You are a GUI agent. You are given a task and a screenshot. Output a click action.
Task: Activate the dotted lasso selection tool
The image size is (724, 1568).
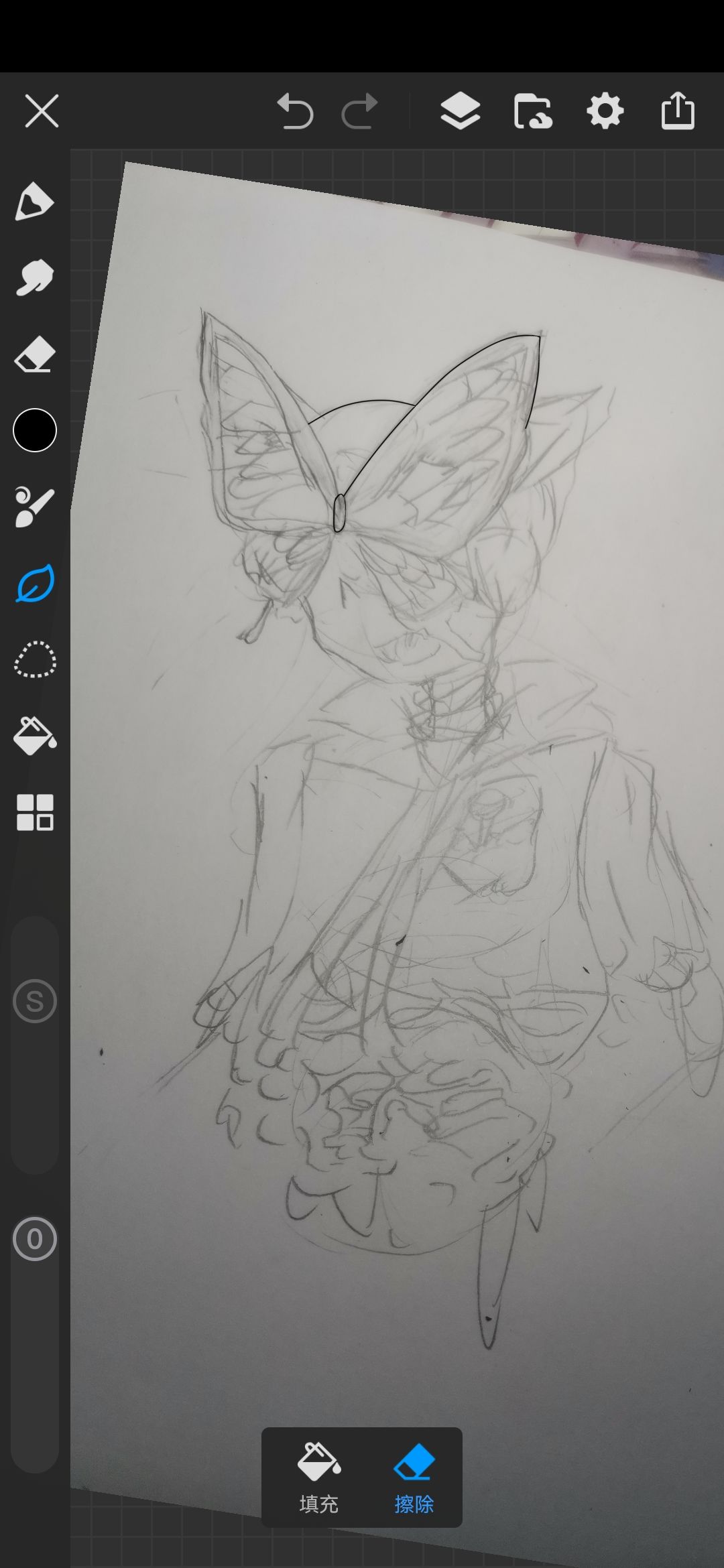tap(35, 660)
